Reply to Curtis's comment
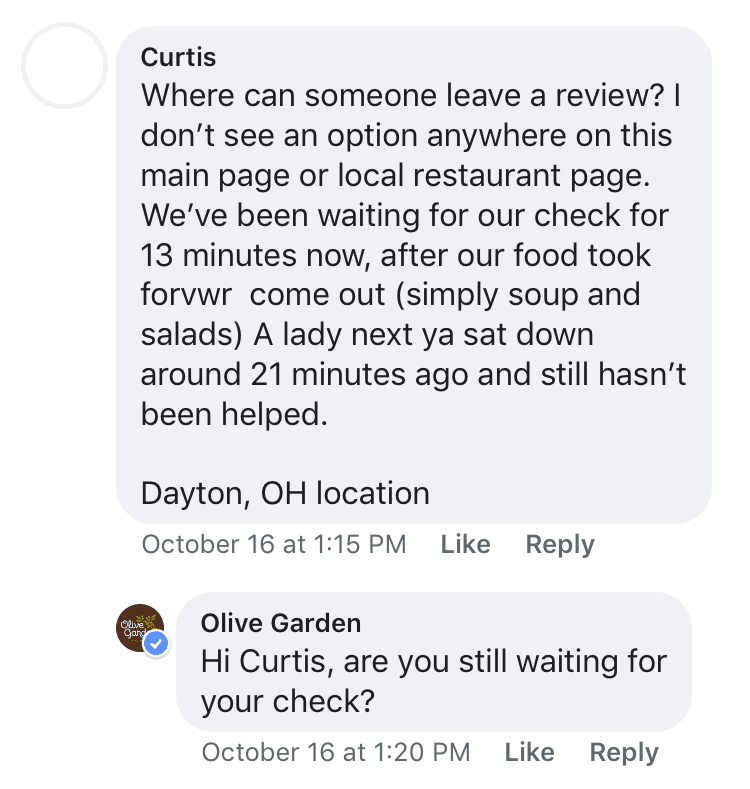750x789 pixels. click(559, 544)
